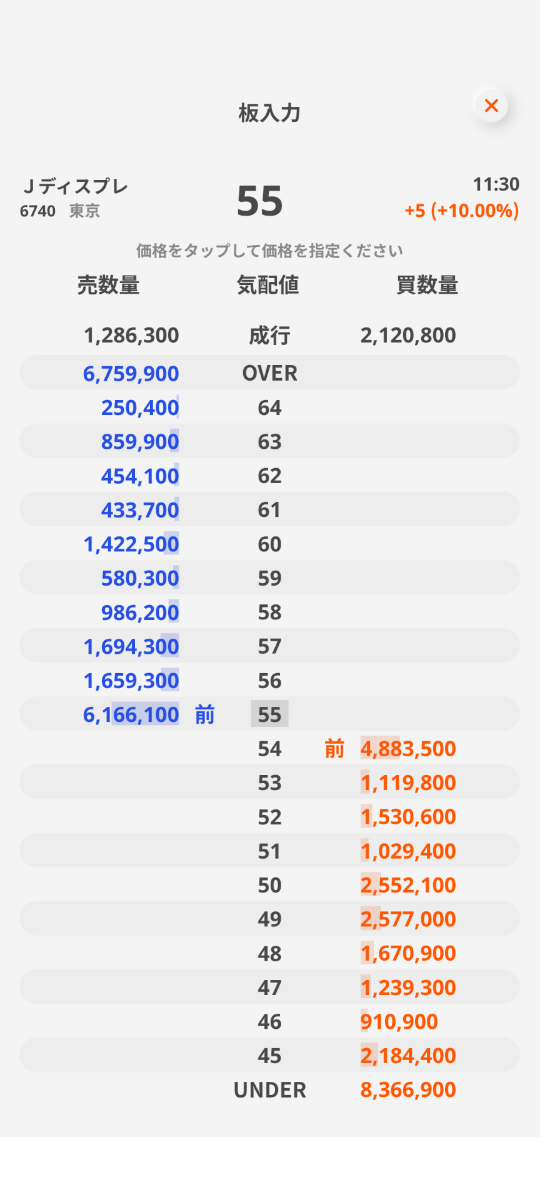Choose price 63 on the board

tap(270, 441)
